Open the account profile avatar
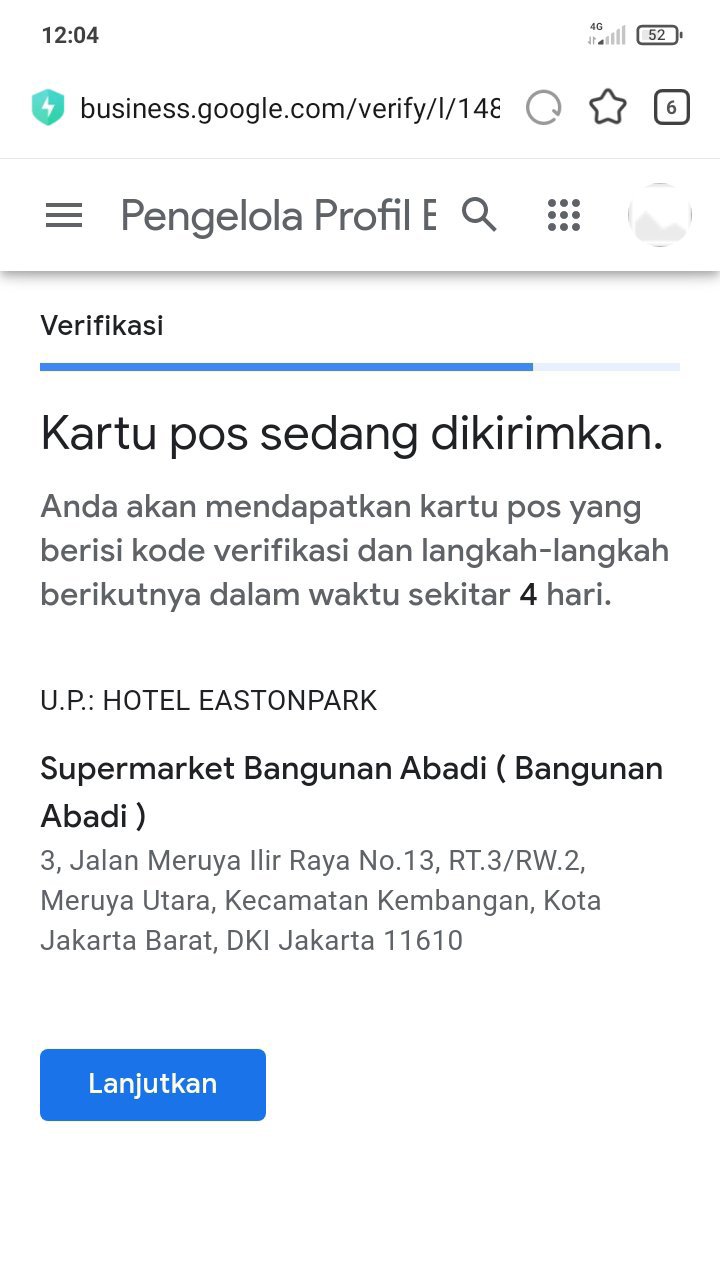Screen dimensions: 720x1280 tap(660, 215)
